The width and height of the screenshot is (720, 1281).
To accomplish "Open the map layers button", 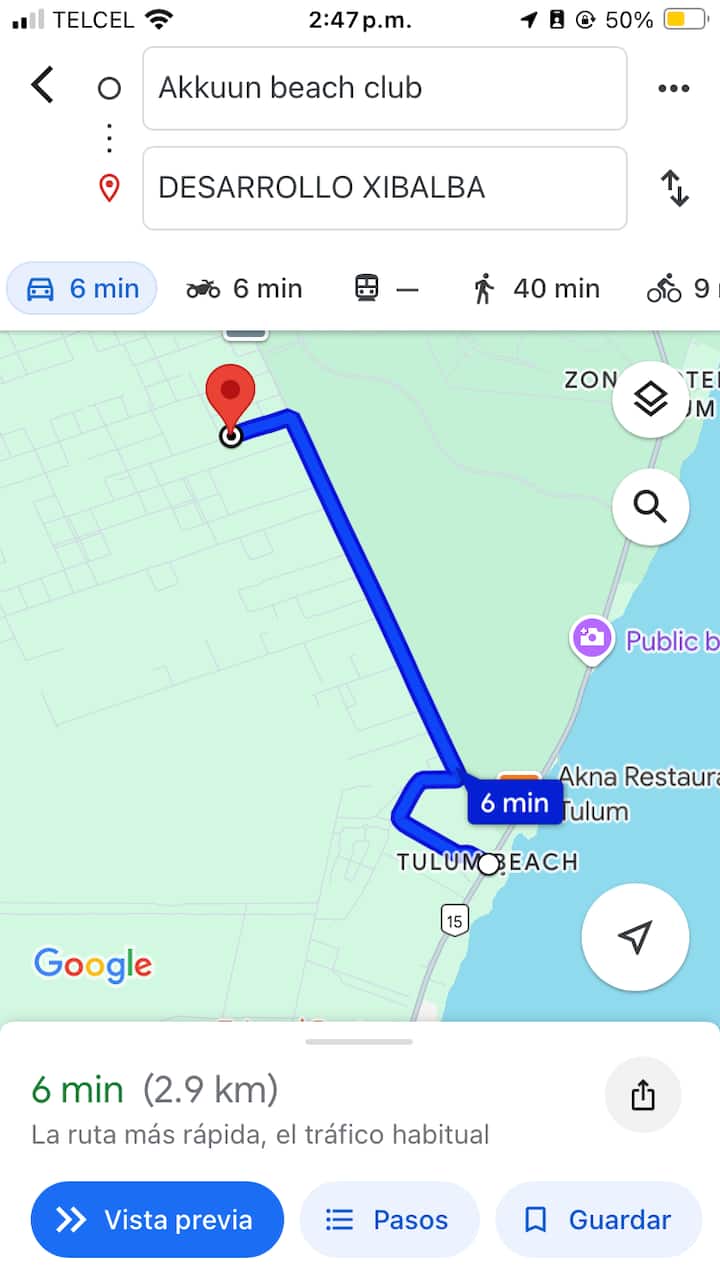I will (650, 400).
